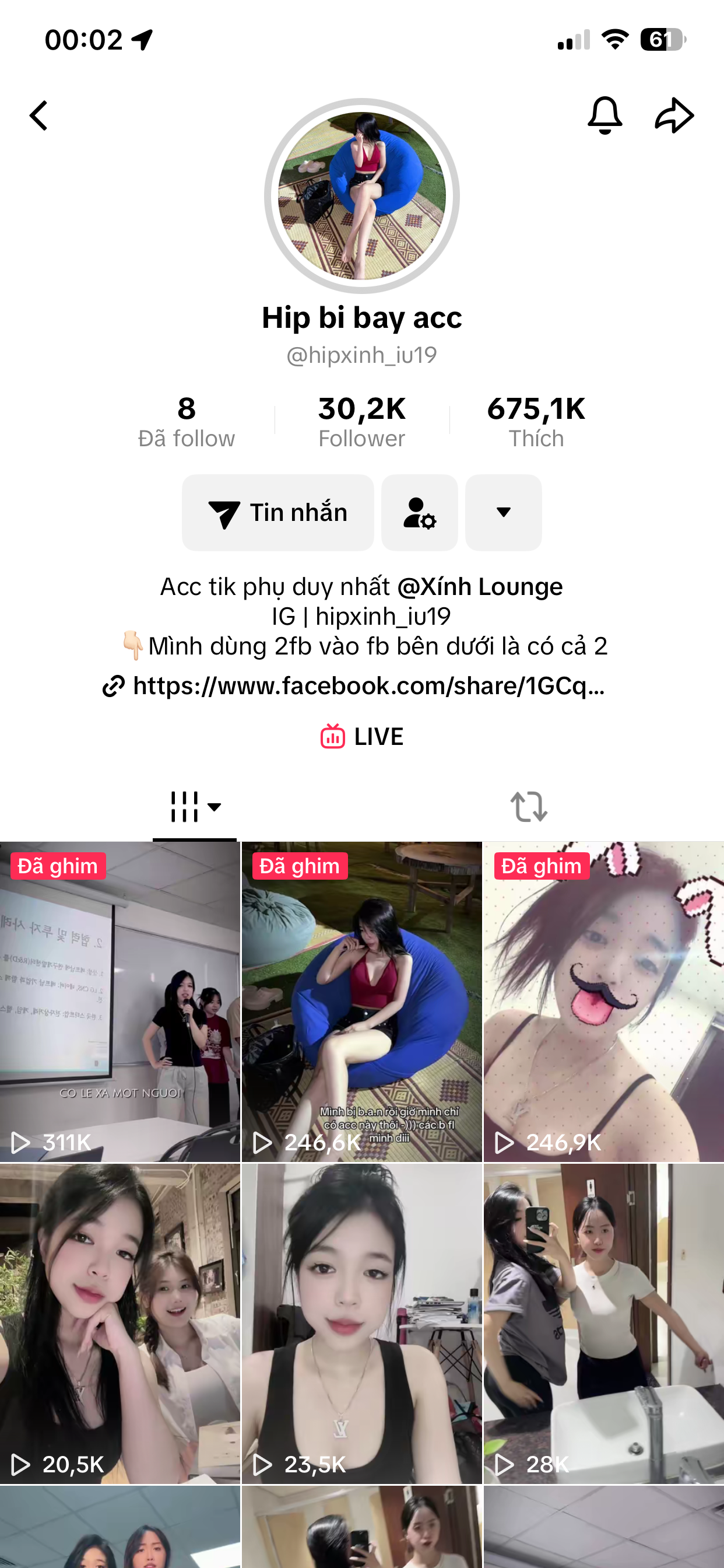This screenshot has width=724, height=1568.
Task: View the following list
Action: pyautogui.click(x=186, y=421)
